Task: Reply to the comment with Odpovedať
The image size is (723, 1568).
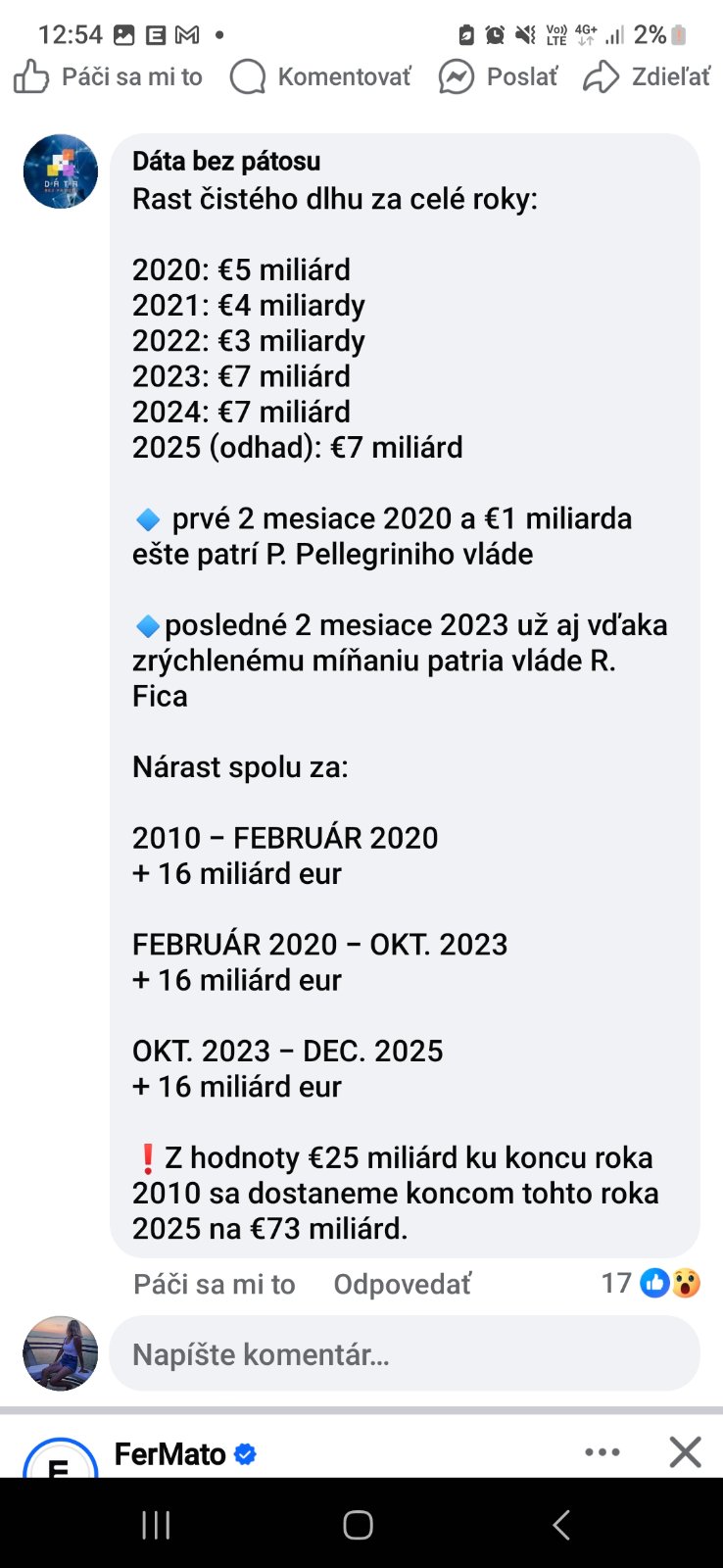Action: click(402, 1284)
